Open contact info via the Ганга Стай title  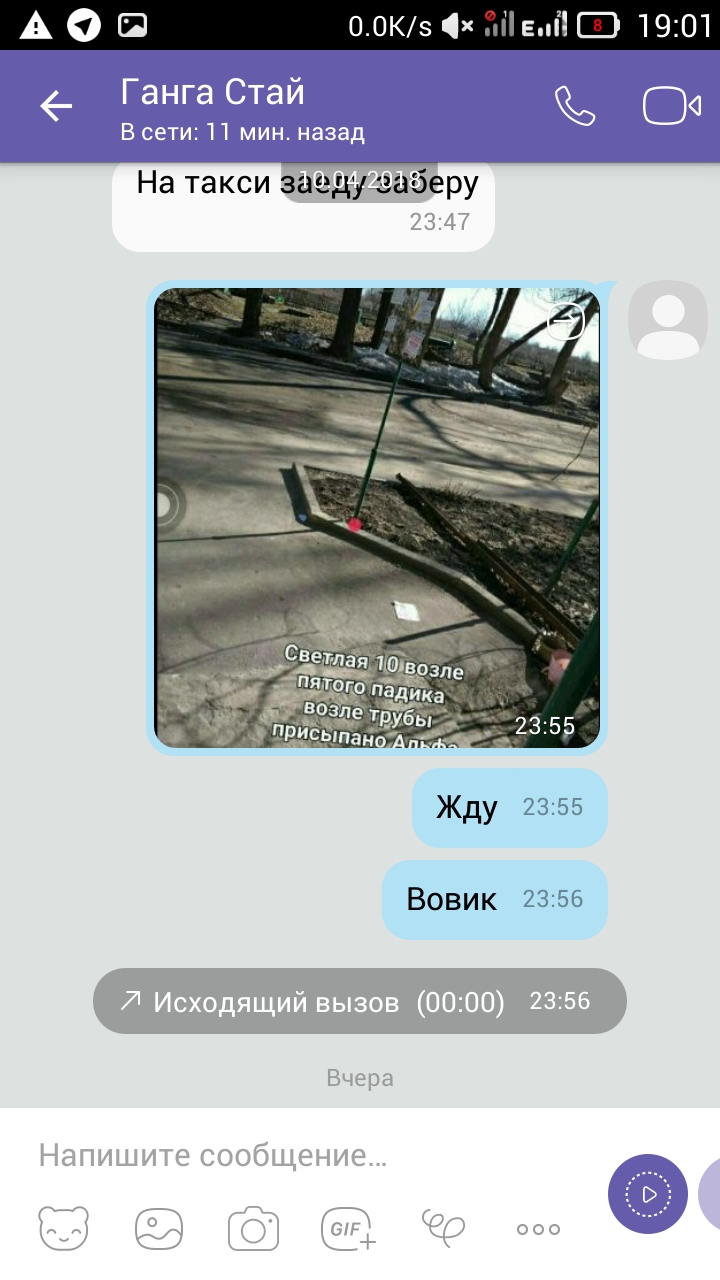click(x=212, y=92)
